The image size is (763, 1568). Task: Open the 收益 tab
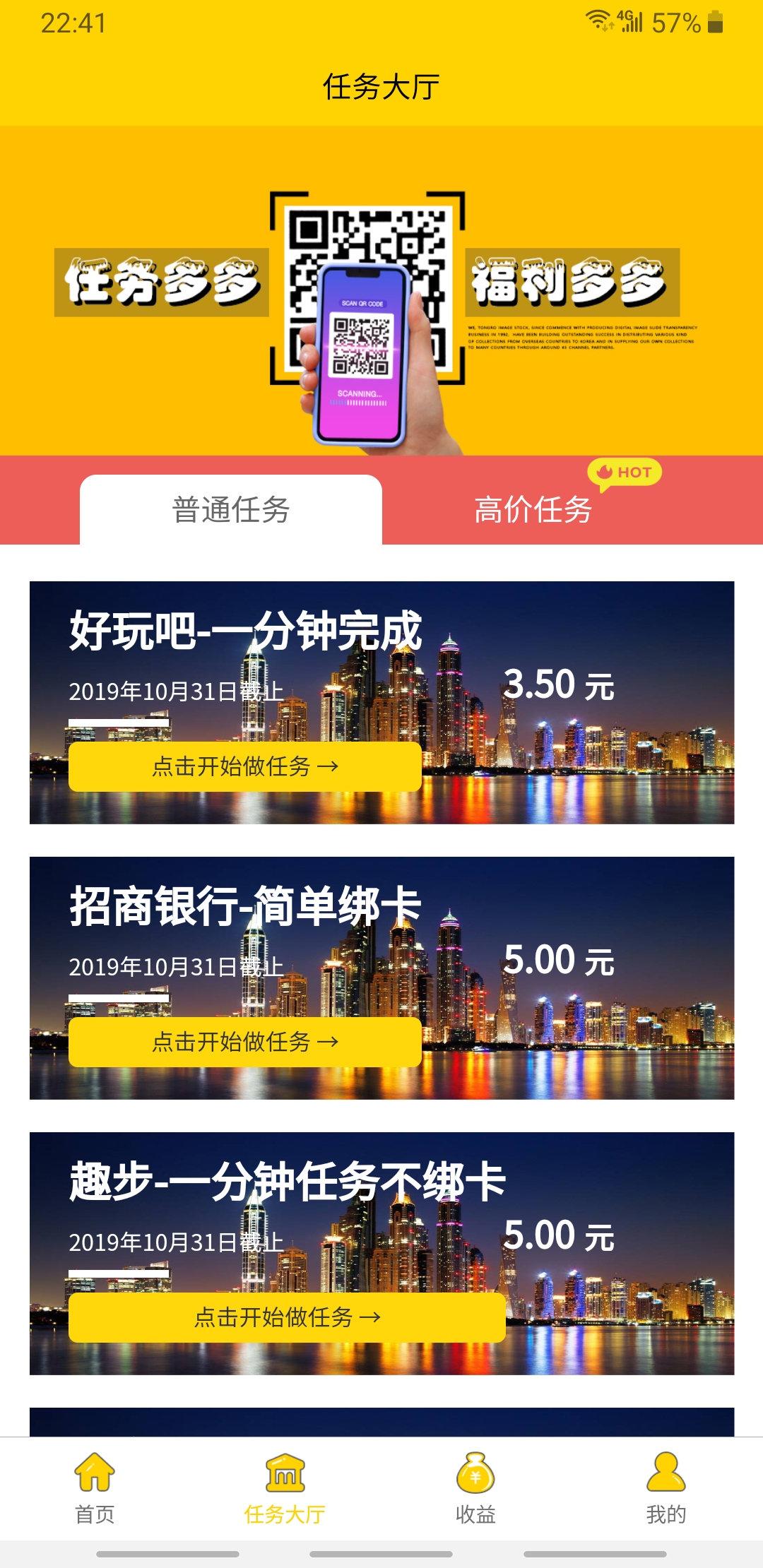[475, 1487]
